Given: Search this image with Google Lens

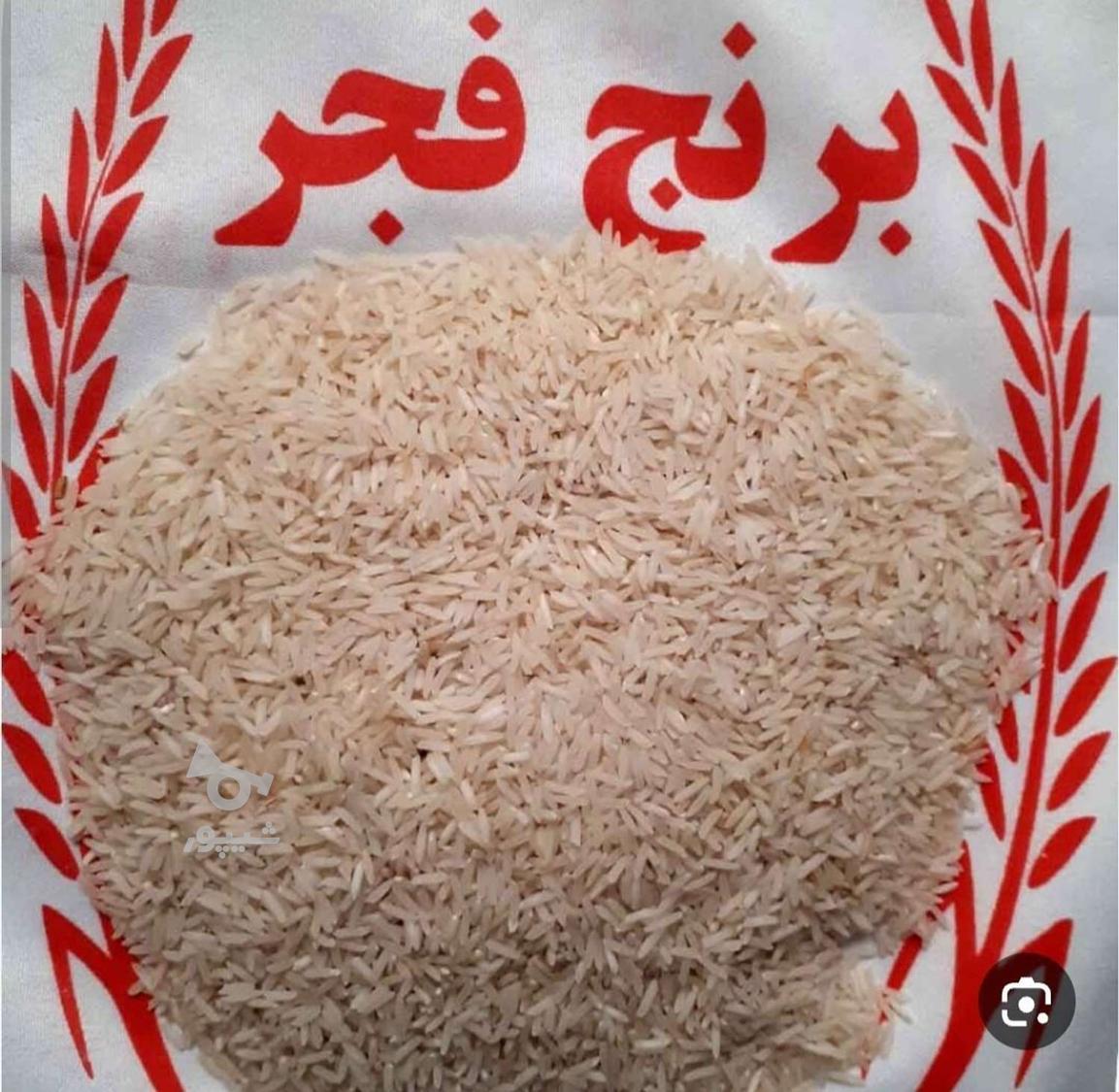Looking at the screenshot, I should coord(1026,1004).
